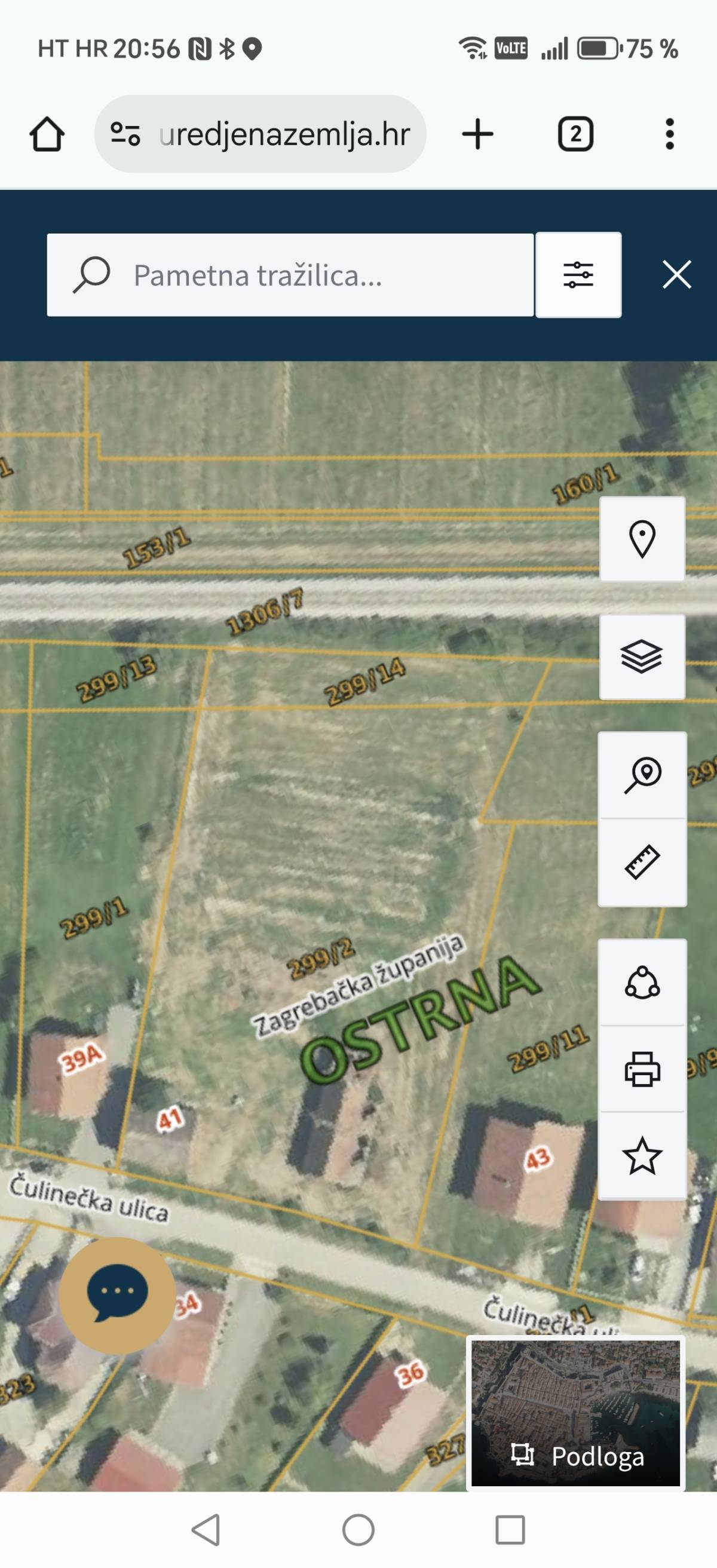Close the search panel with X
Screen dimensions: 717x1568
(x=676, y=275)
